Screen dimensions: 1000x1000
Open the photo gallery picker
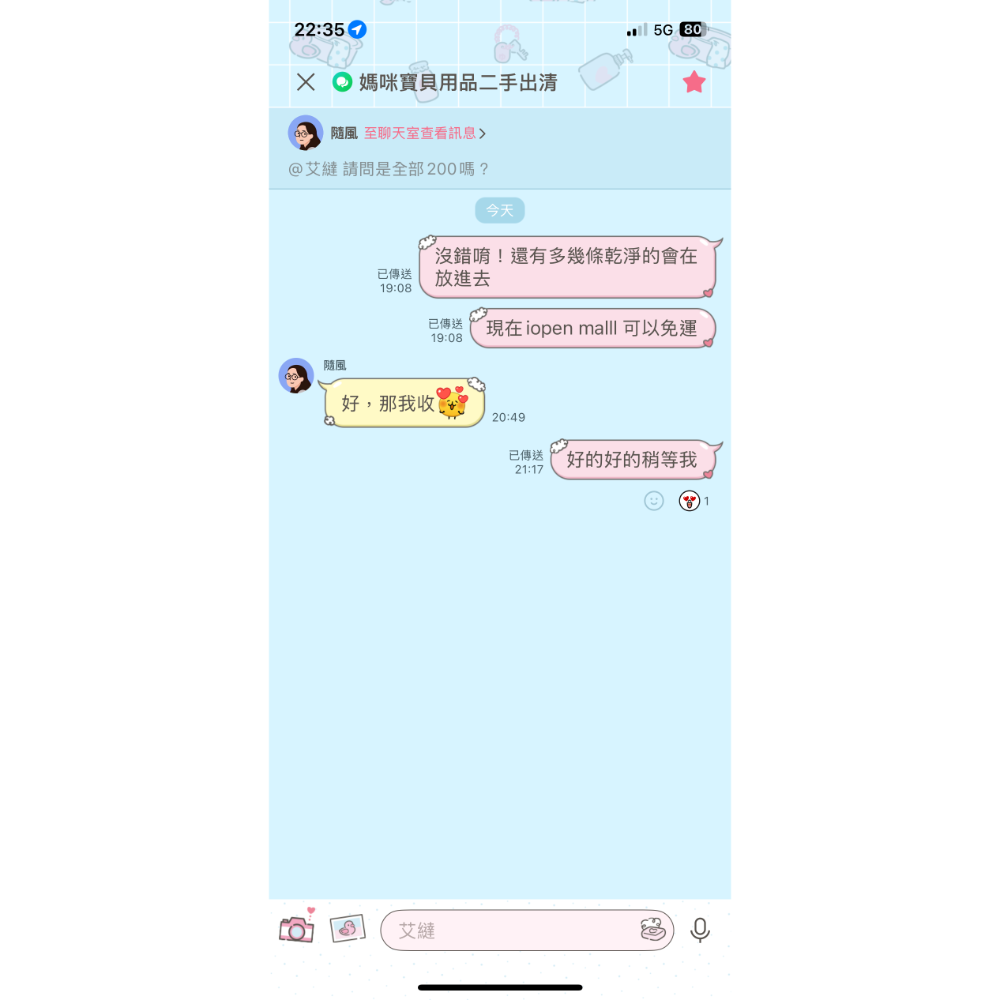tap(348, 929)
